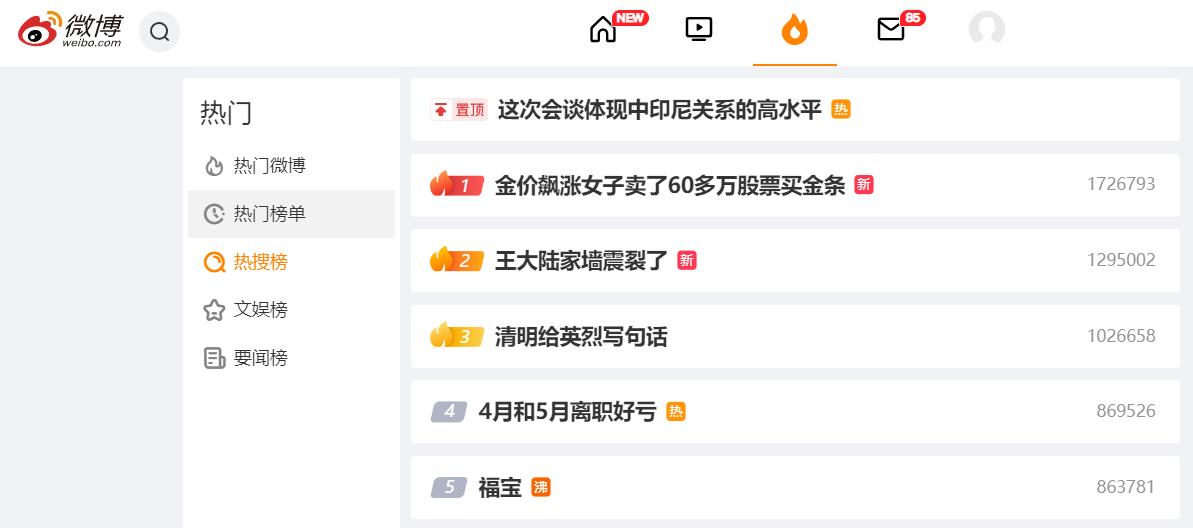This screenshot has height=528, width=1193.
Task: Open the profile avatar
Action: click(986, 30)
